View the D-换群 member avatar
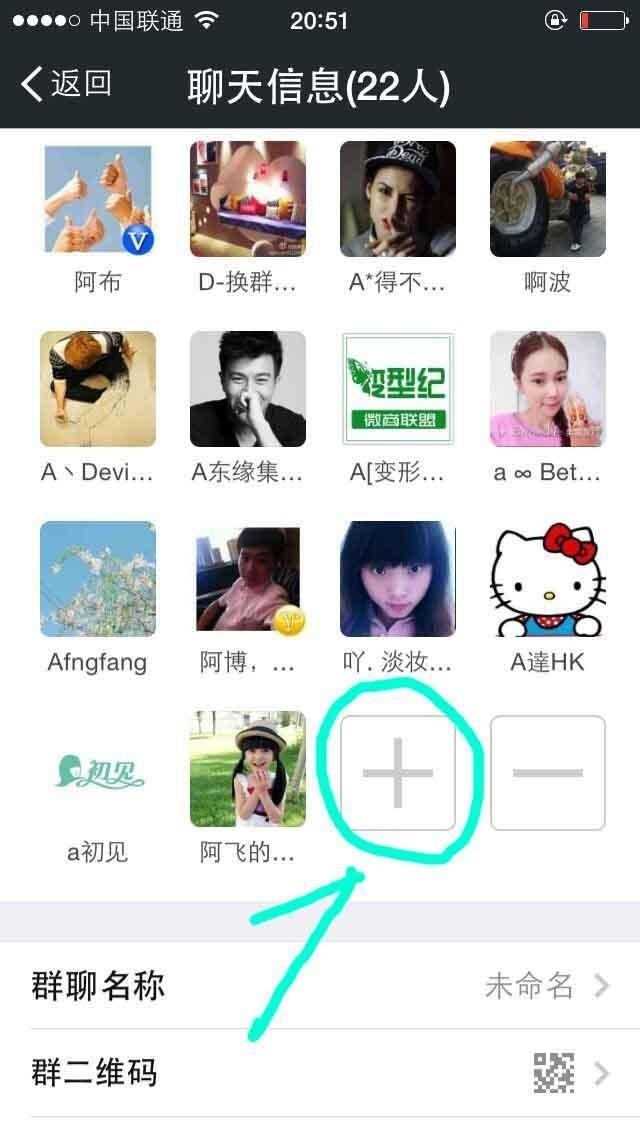This screenshot has height=1136, width=640. (248, 199)
